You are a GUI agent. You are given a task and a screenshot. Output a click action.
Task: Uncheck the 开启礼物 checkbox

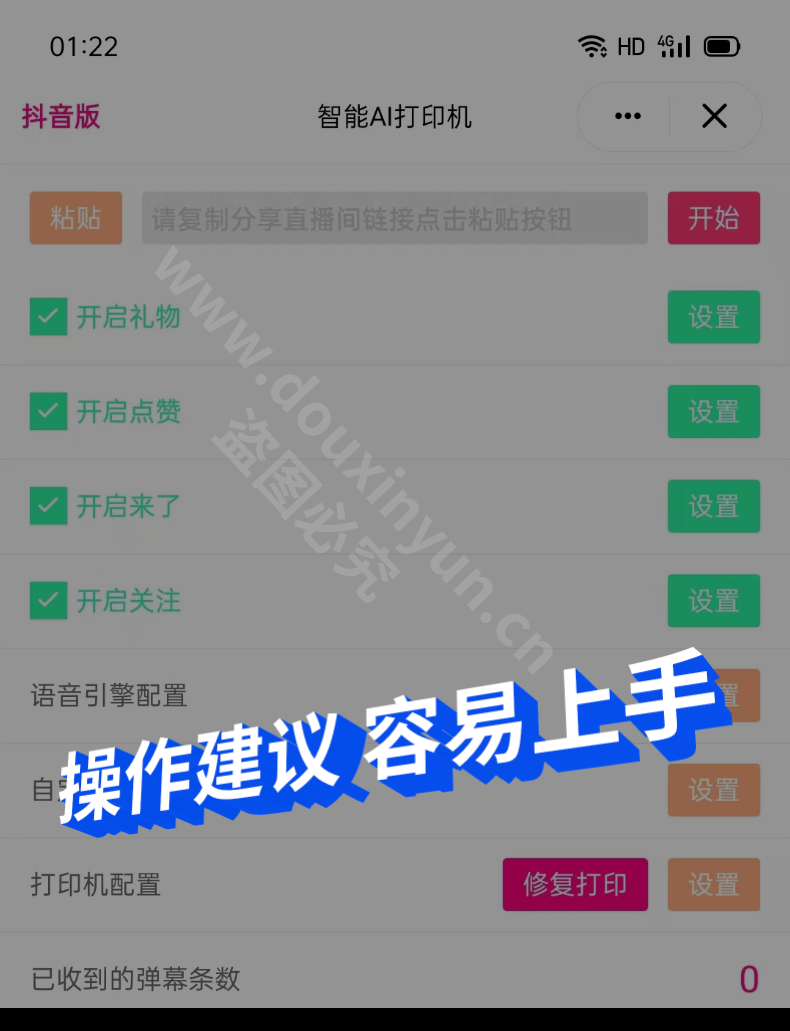click(x=48, y=317)
